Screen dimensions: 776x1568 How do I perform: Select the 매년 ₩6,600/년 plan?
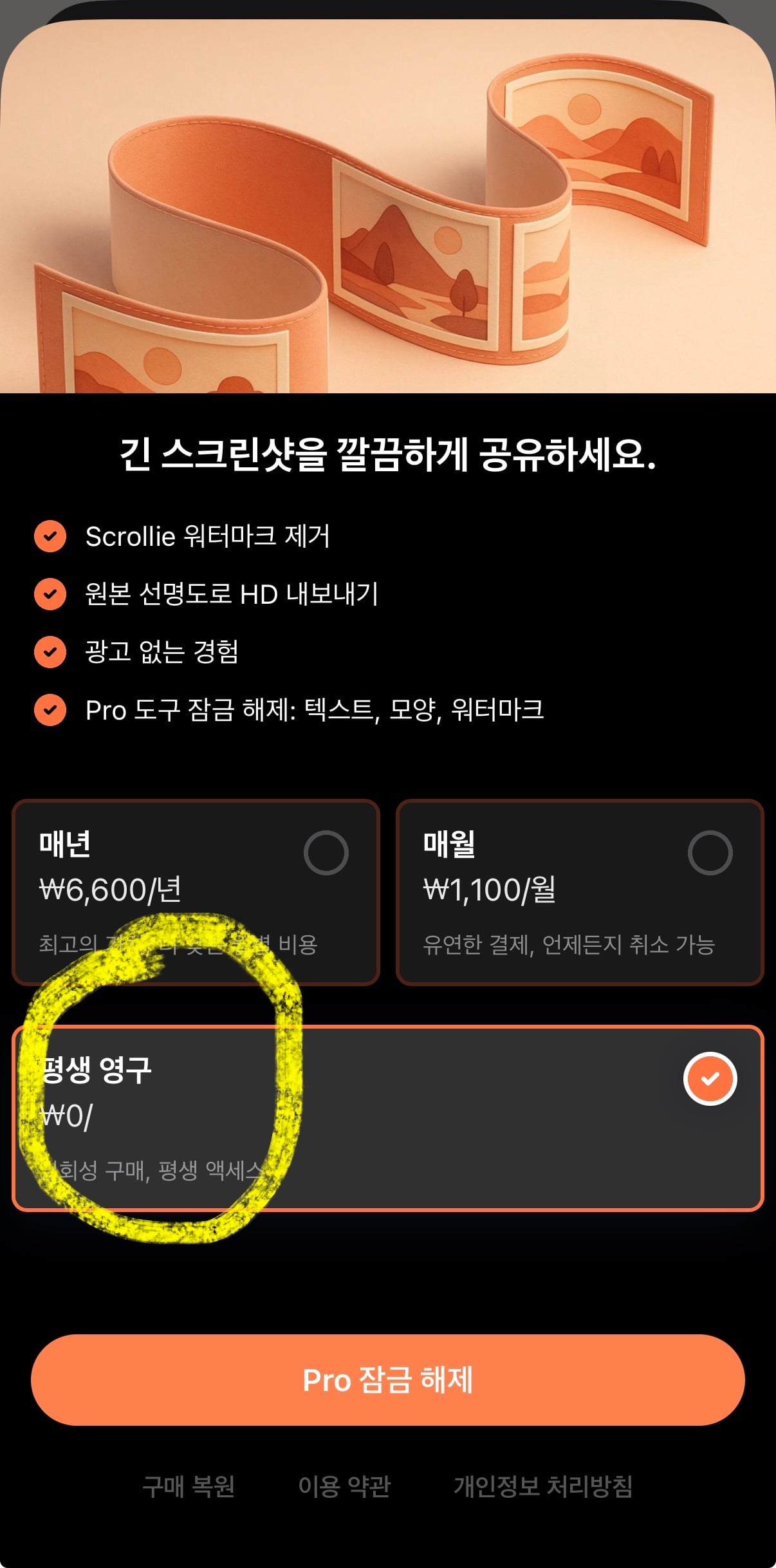pos(196,892)
